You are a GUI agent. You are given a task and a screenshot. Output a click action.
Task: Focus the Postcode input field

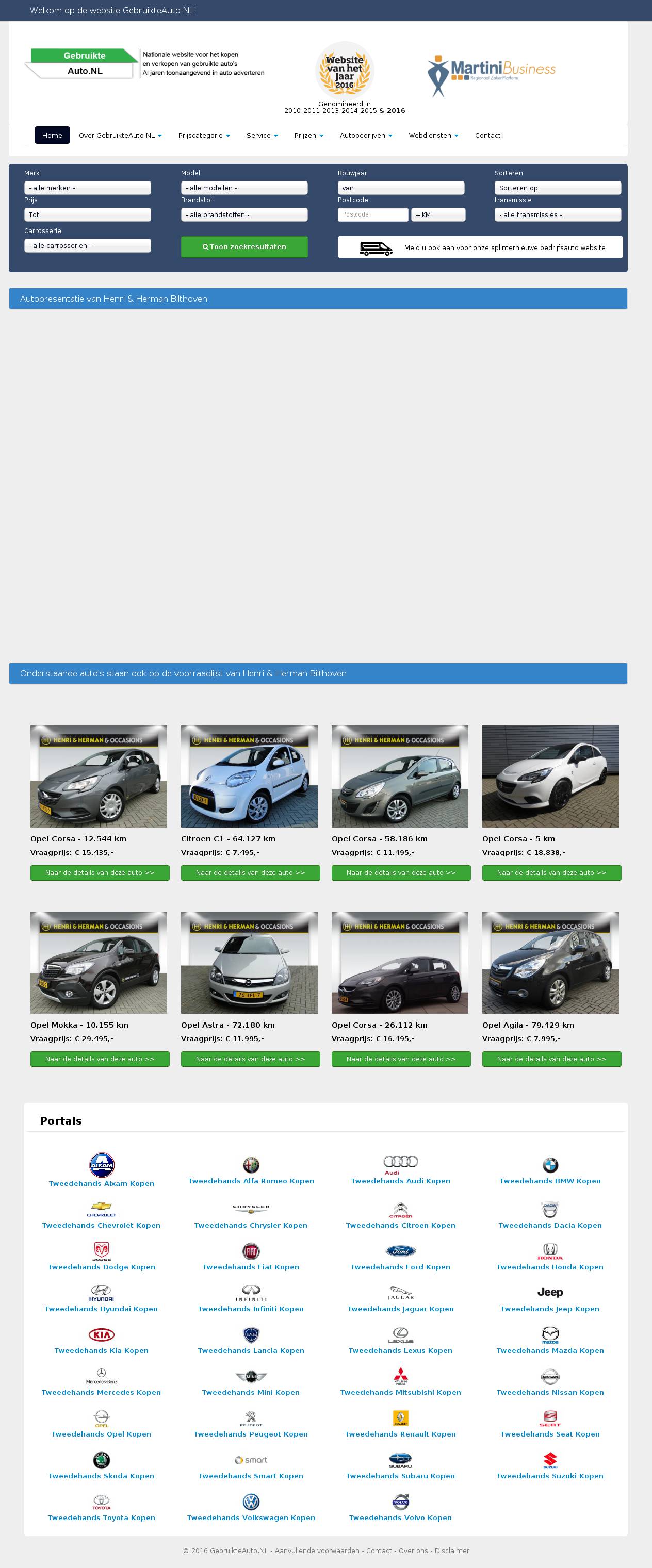click(x=372, y=215)
